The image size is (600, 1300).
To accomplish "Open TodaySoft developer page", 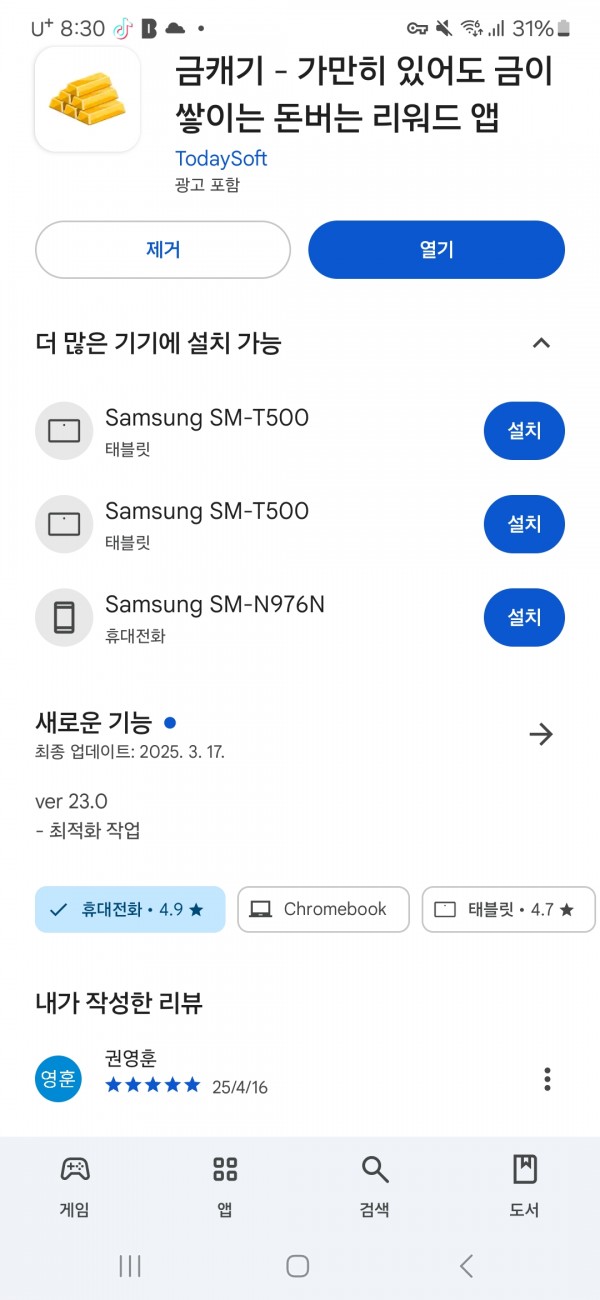I will pyautogui.click(x=221, y=159).
